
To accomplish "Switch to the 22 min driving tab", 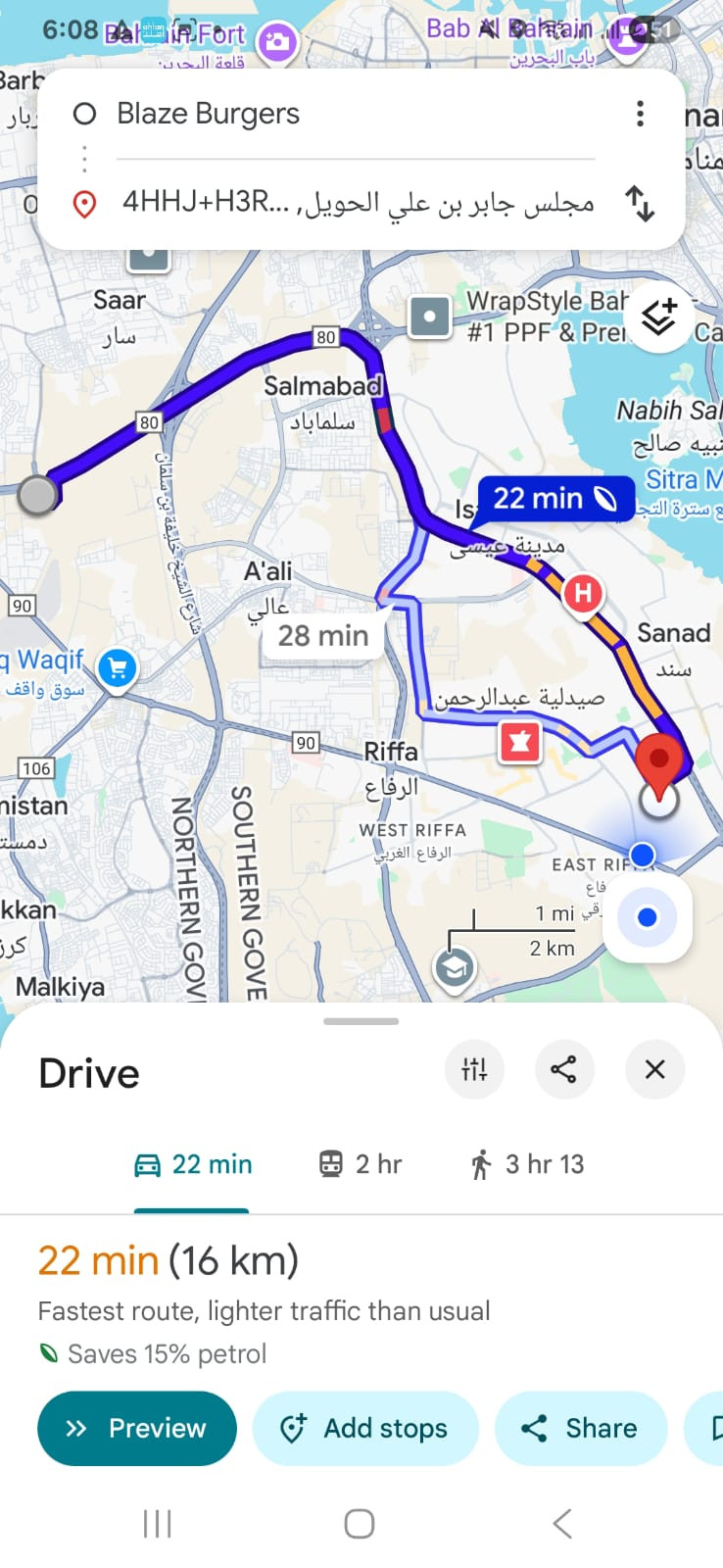I will point(193,1164).
